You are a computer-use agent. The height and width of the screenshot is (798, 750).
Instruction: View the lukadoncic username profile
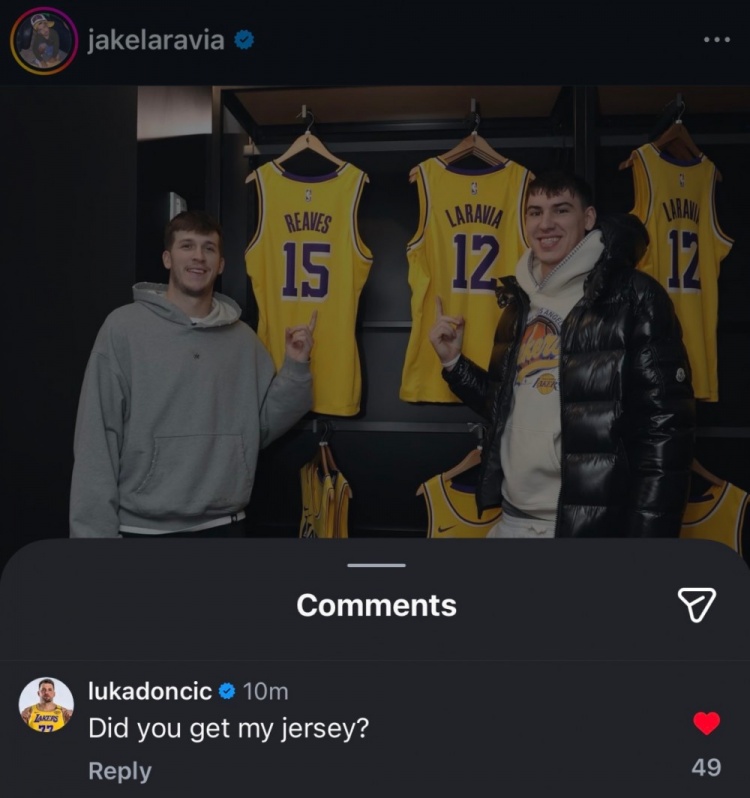tap(150, 691)
